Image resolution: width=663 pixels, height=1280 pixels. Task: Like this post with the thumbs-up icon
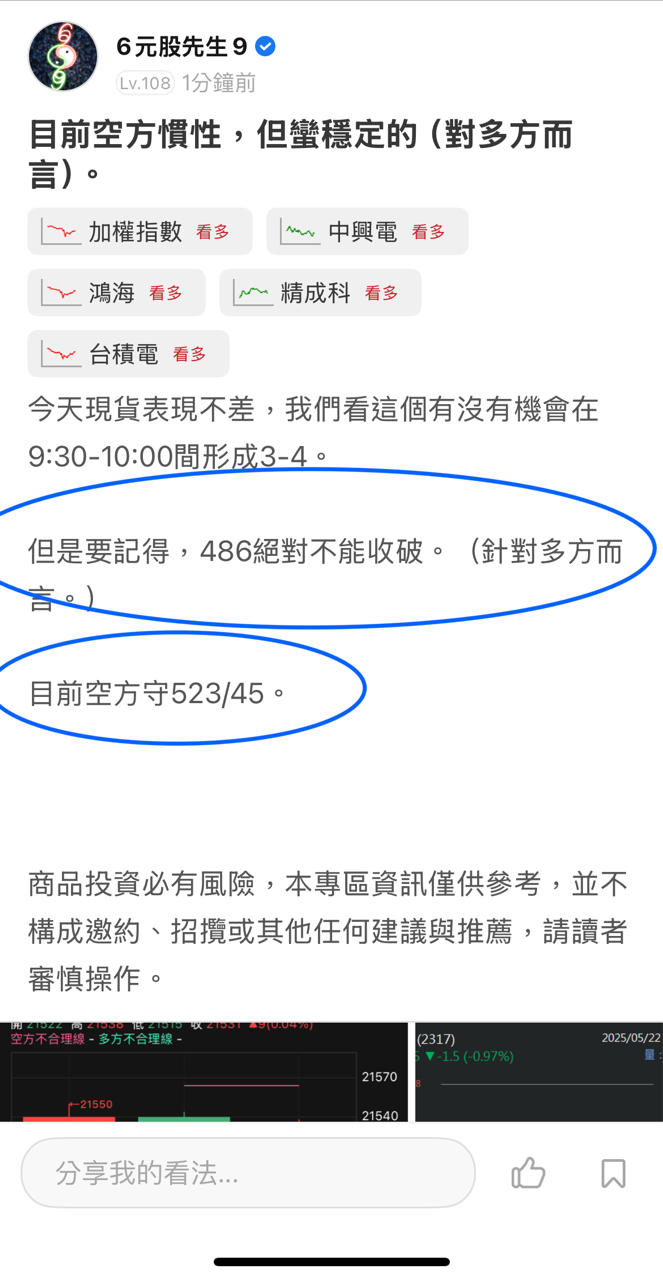click(x=528, y=1173)
